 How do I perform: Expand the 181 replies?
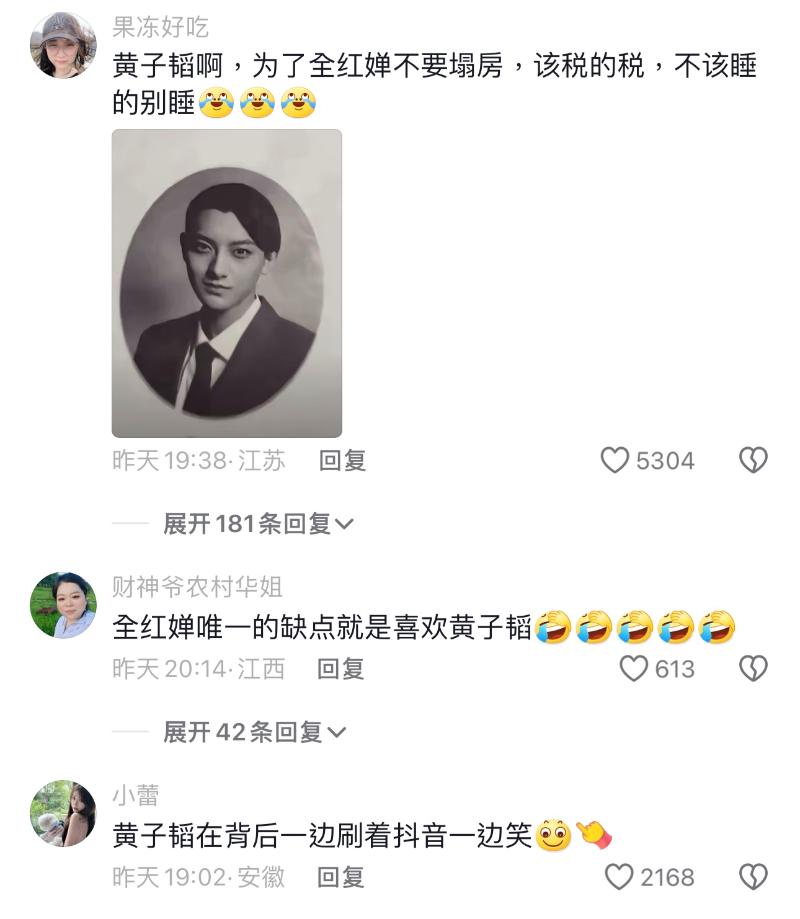click(x=258, y=523)
